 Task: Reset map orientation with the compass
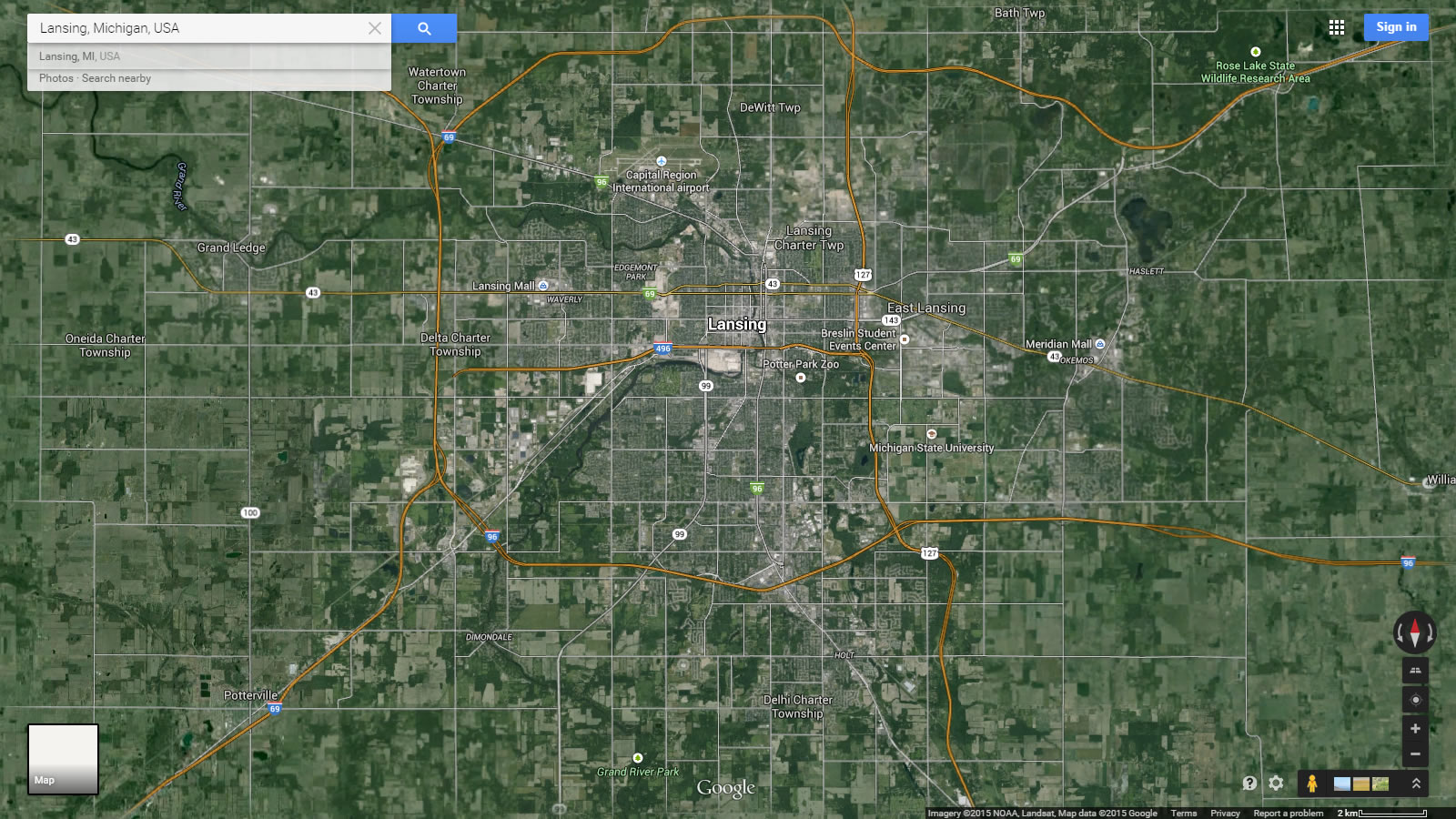[x=1415, y=632]
